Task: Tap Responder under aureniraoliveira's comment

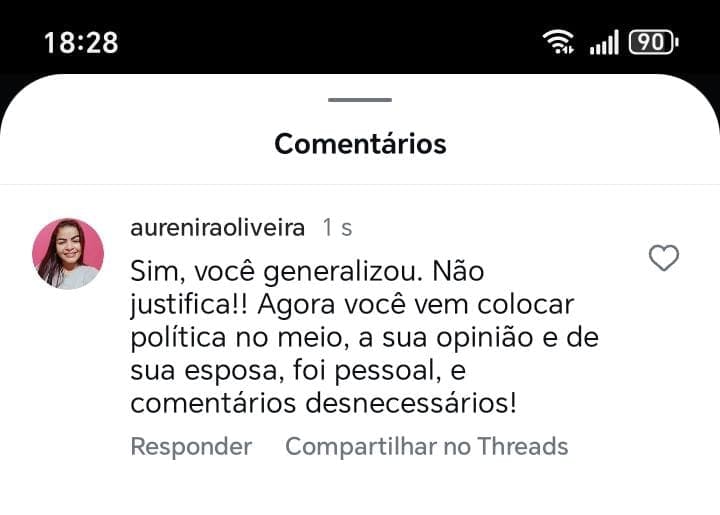Action: [x=191, y=446]
